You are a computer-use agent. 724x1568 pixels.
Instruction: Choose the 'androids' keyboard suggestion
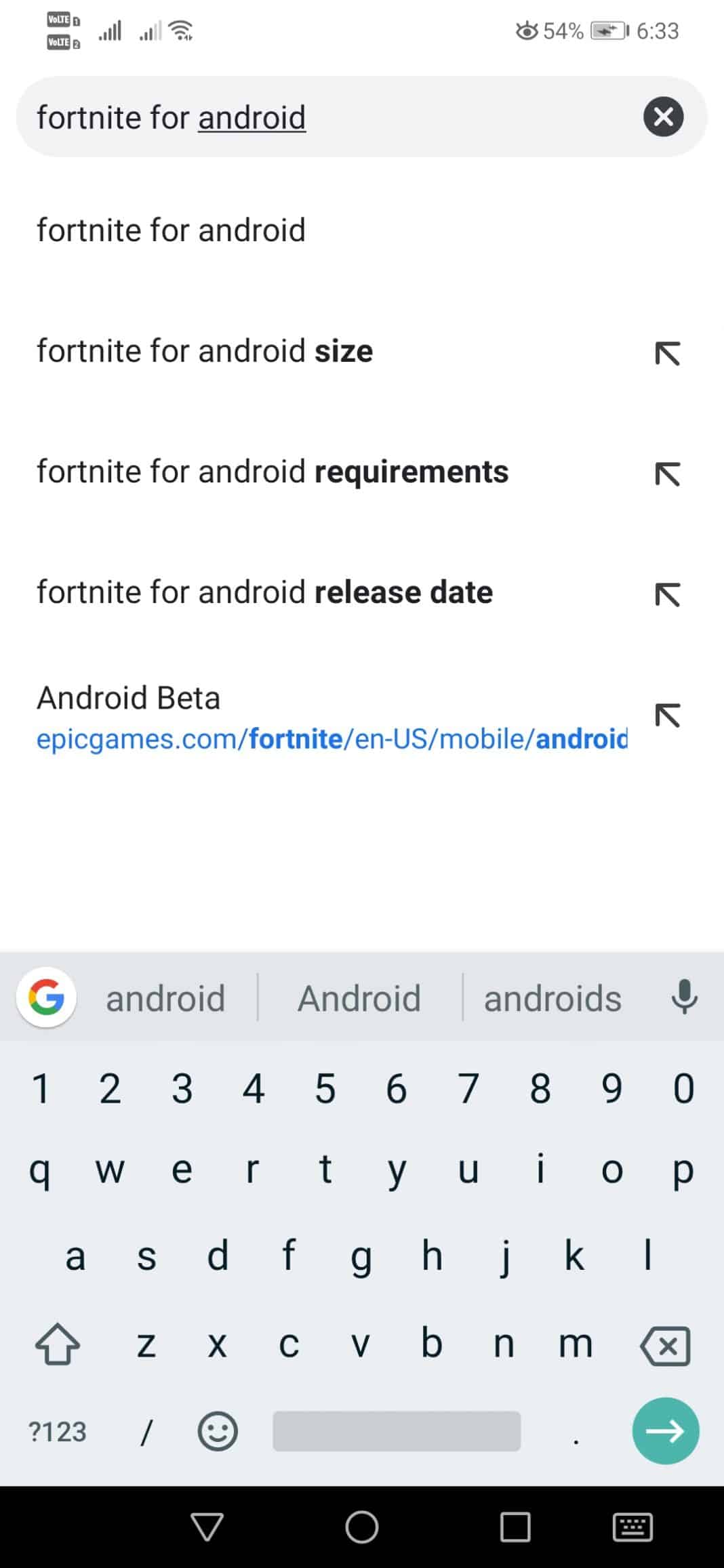click(552, 998)
